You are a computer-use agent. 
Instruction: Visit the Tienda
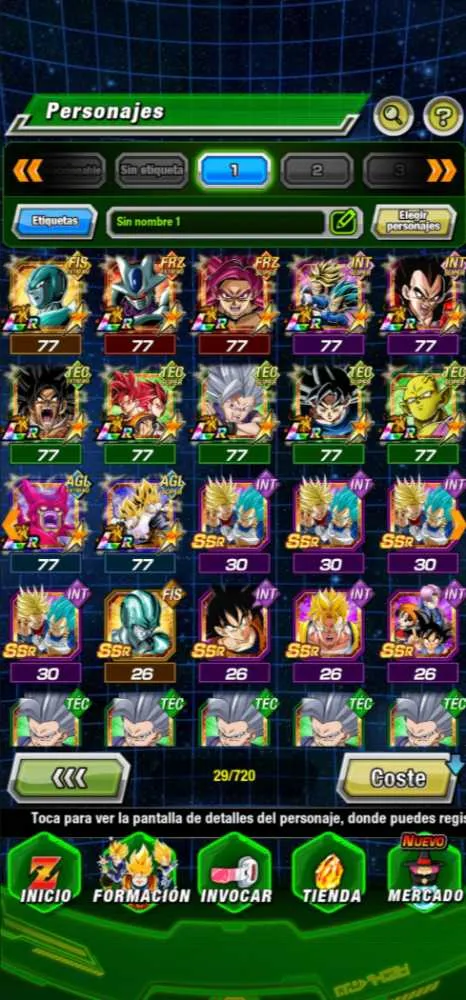(331, 872)
